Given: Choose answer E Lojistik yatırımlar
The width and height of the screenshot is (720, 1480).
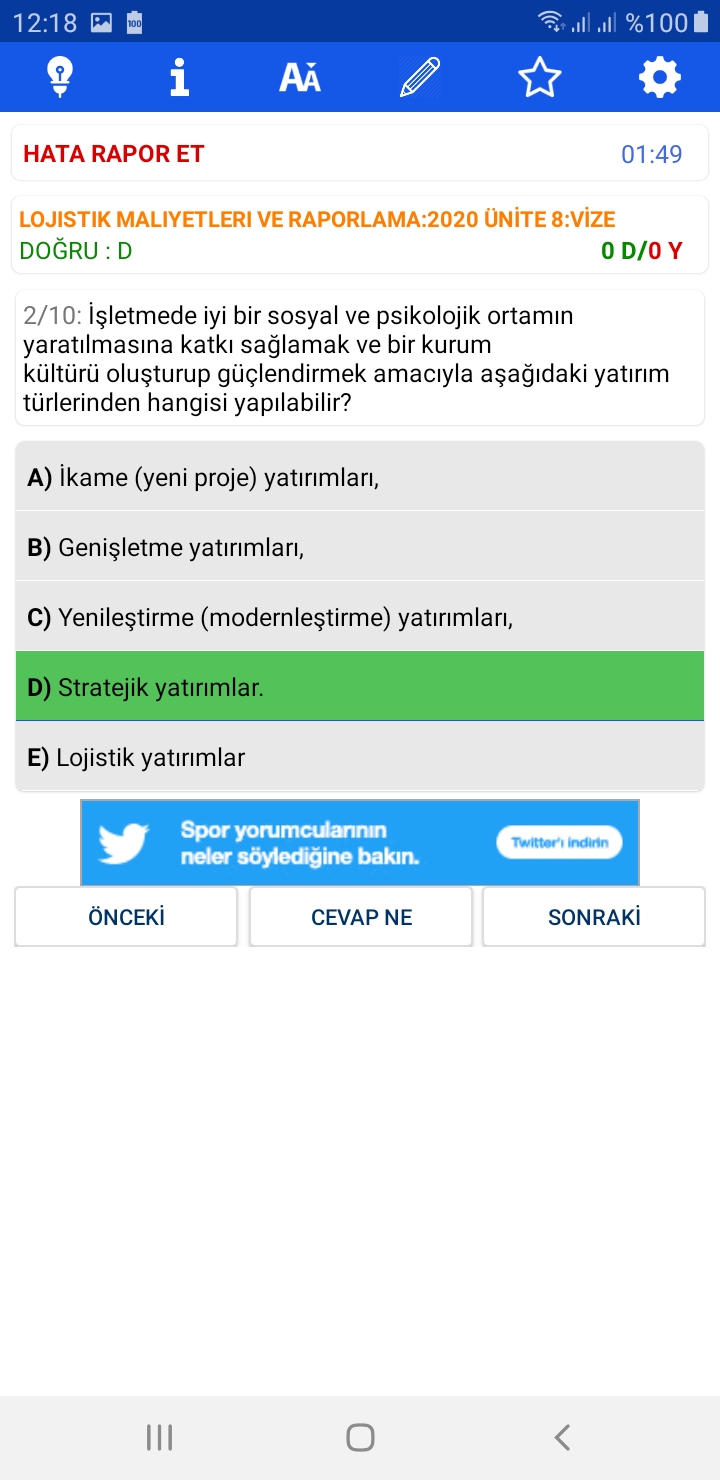Looking at the screenshot, I should [x=360, y=757].
